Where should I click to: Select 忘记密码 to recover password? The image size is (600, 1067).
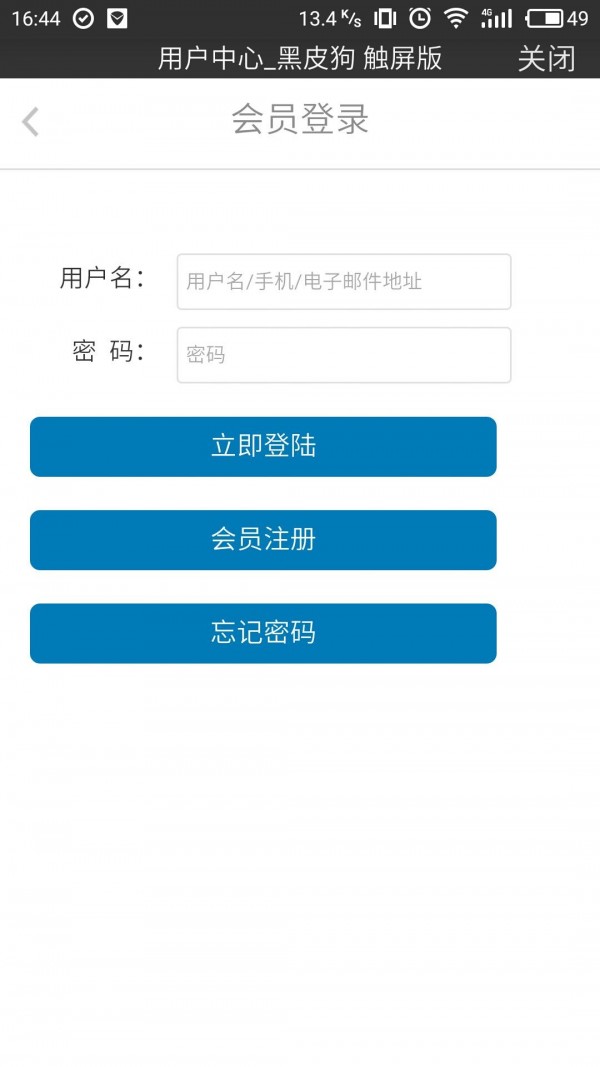[263, 633]
